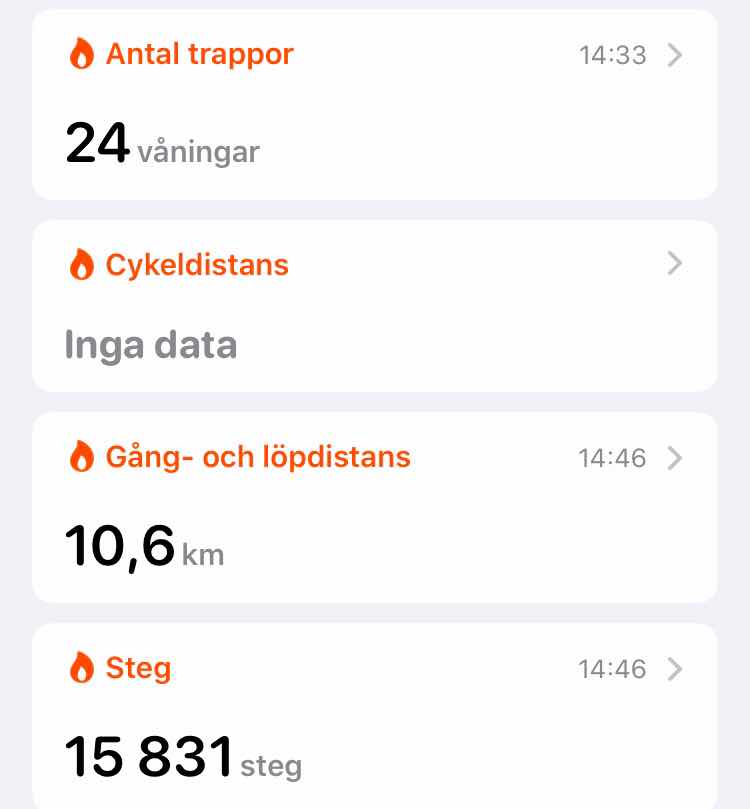View Gång- och löpdistans details
This screenshot has height=809, width=750.
(x=374, y=507)
